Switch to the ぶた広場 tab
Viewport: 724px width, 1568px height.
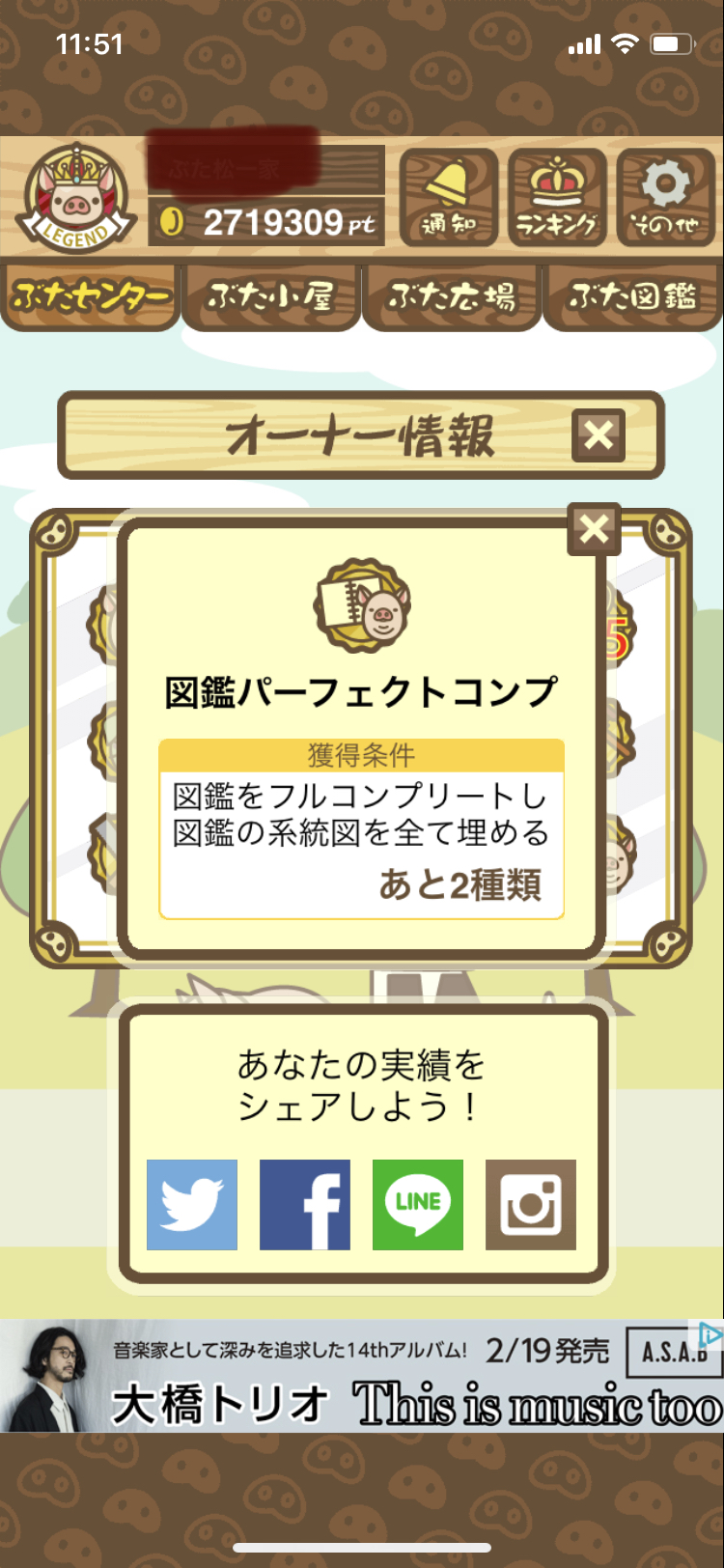tap(452, 296)
